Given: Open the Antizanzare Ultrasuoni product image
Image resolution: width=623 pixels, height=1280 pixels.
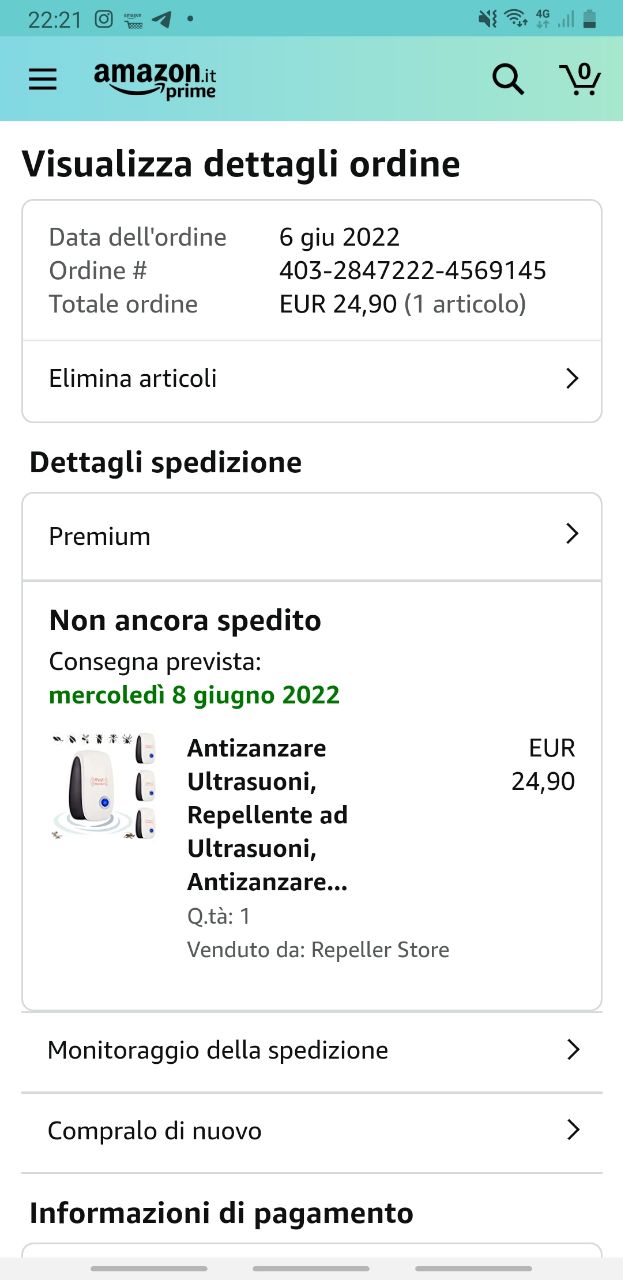Looking at the screenshot, I should 104,787.
